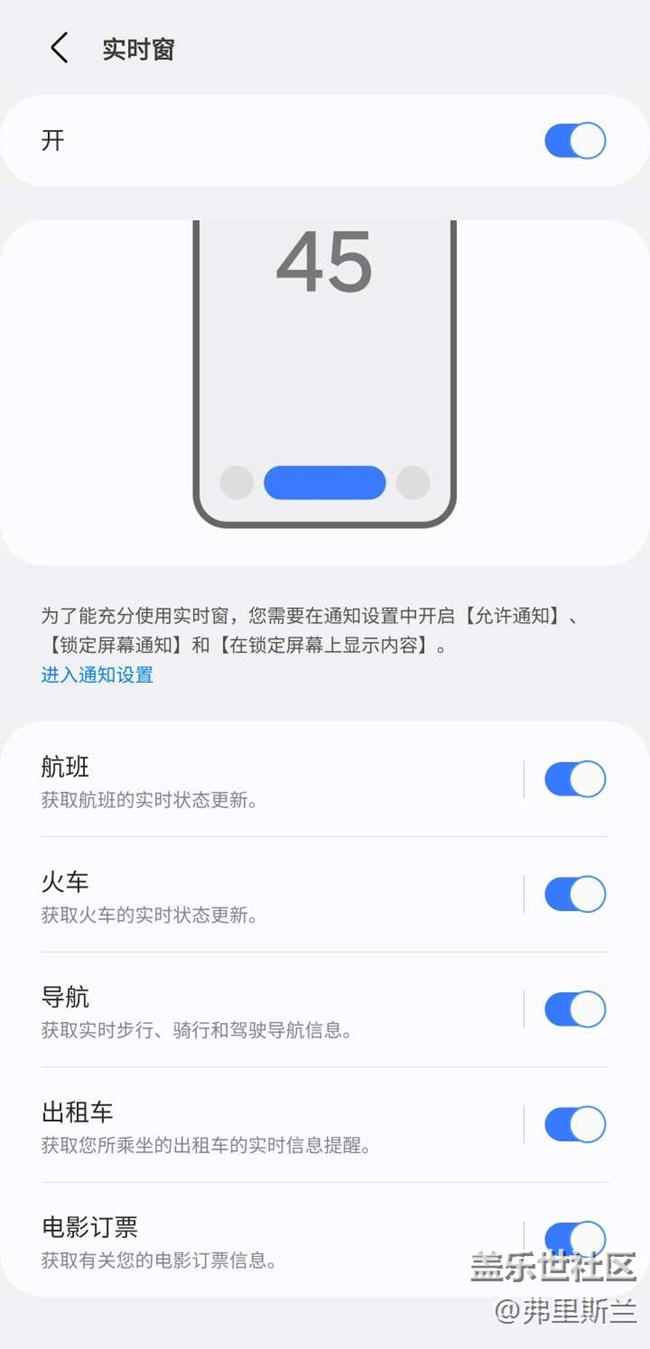Go back from 实时窗 settings
Screen dimensions: 650x1349
click(x=60, y=48)
